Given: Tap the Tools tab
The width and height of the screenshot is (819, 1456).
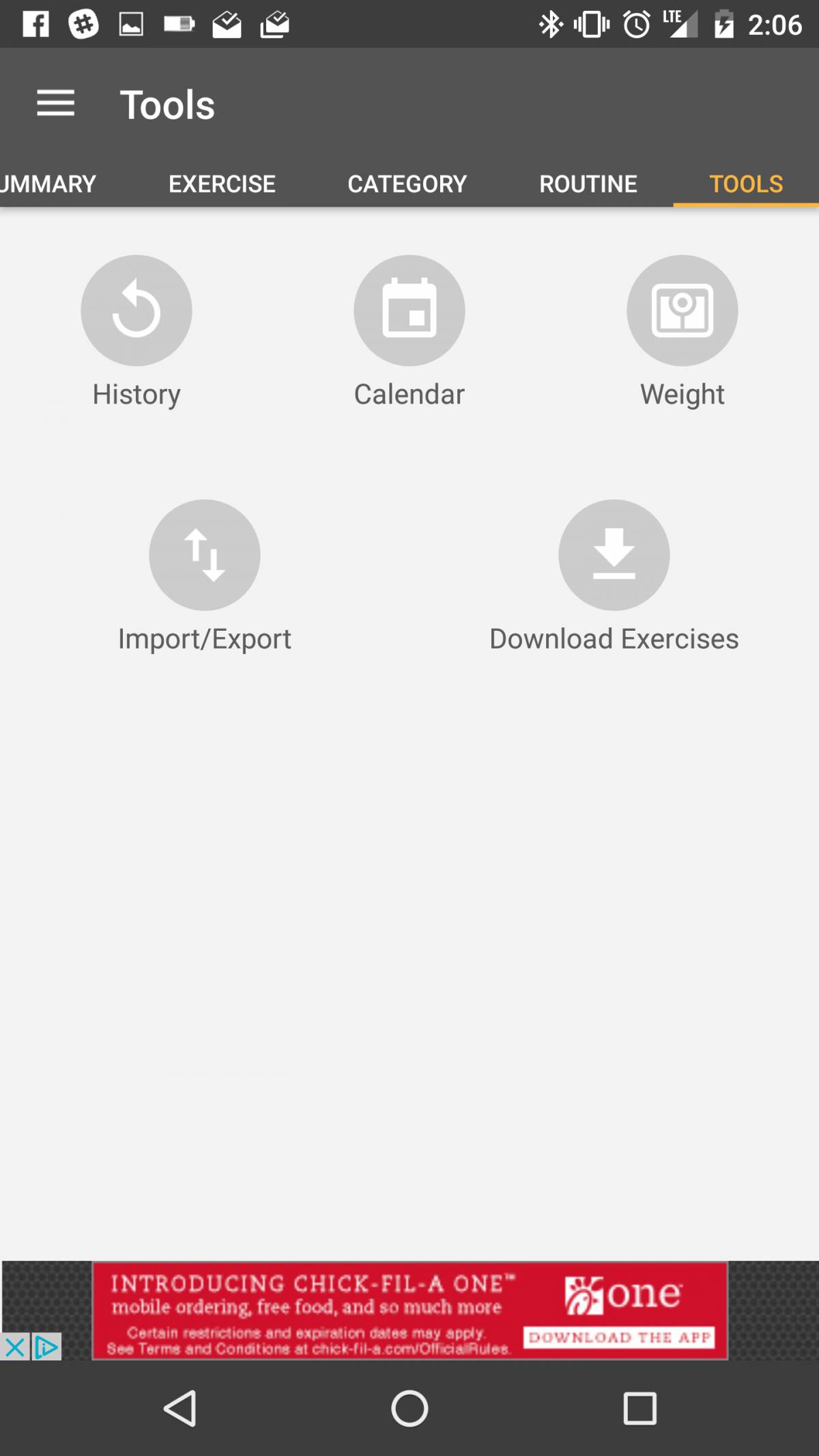Looking at the screenshot, I should 746,184.
